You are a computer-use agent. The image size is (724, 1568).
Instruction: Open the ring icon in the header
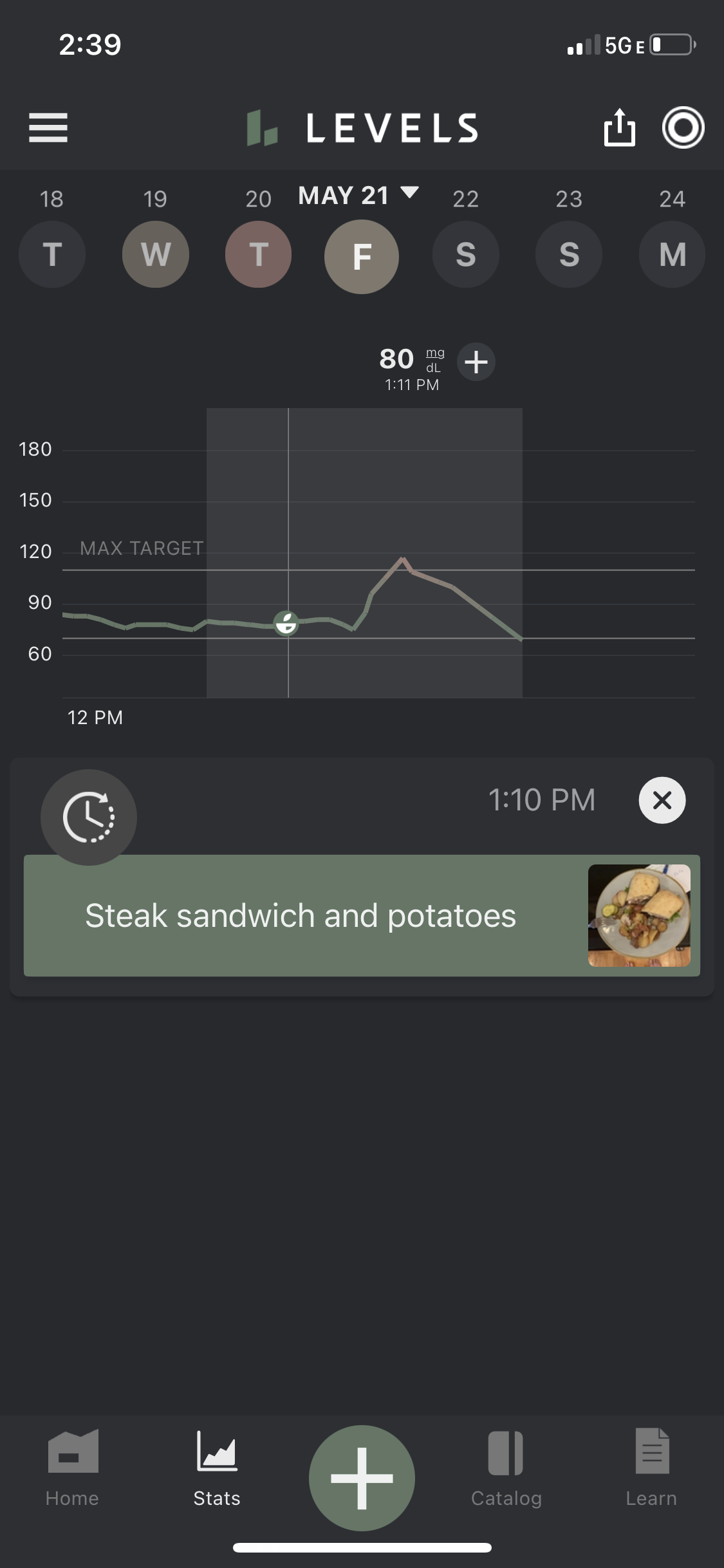pos(683,127)
